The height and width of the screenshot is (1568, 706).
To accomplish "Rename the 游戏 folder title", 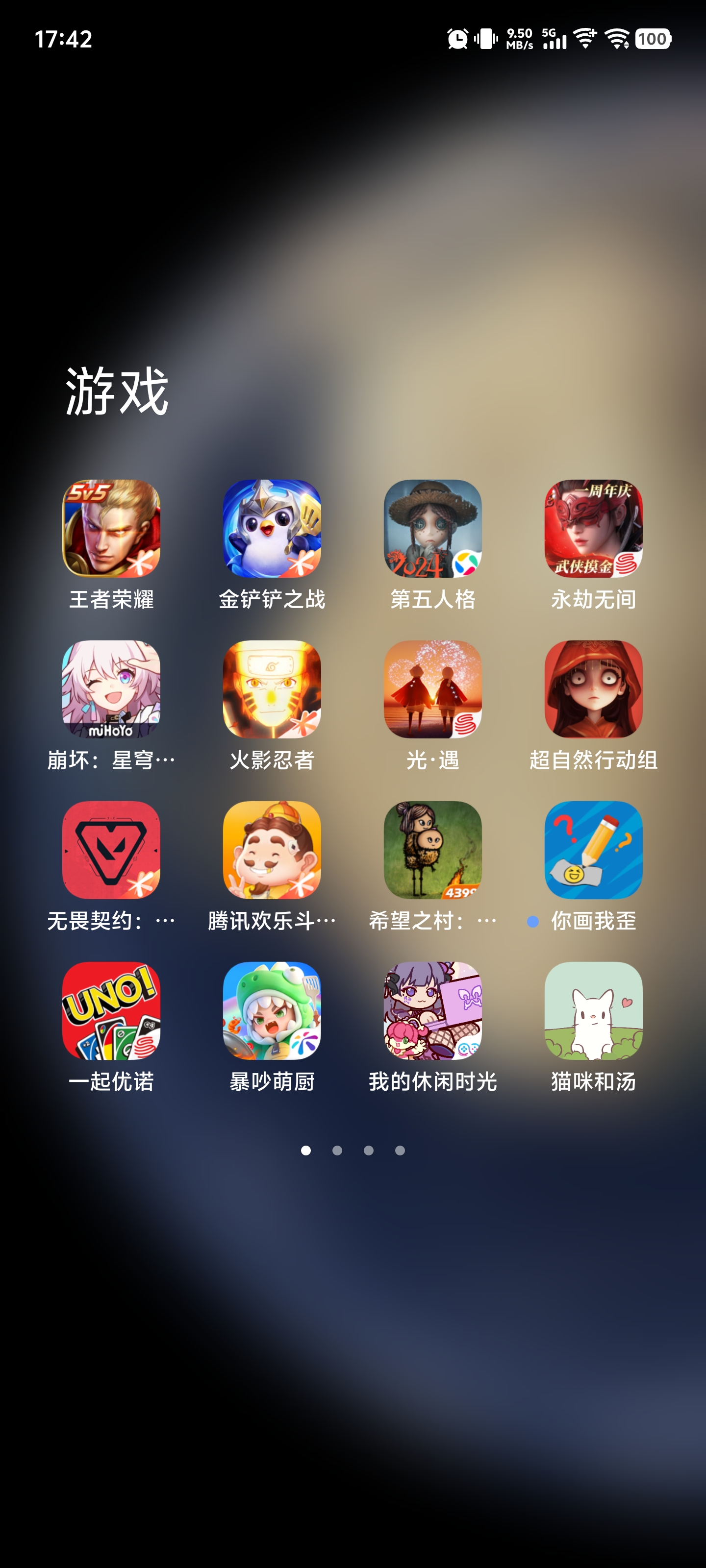I will (x=117, y=391).
